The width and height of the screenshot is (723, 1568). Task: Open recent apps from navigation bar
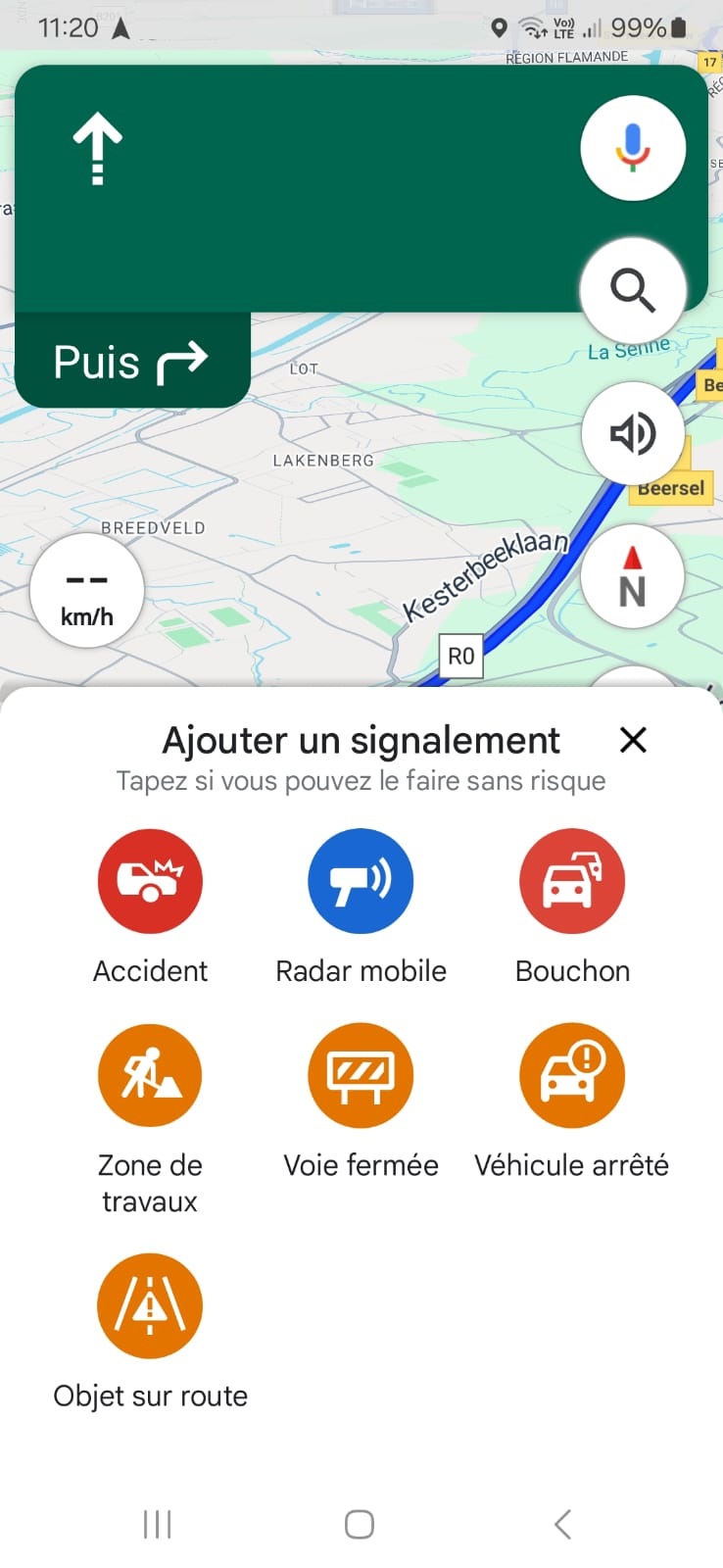click(x=157, y=1524)
